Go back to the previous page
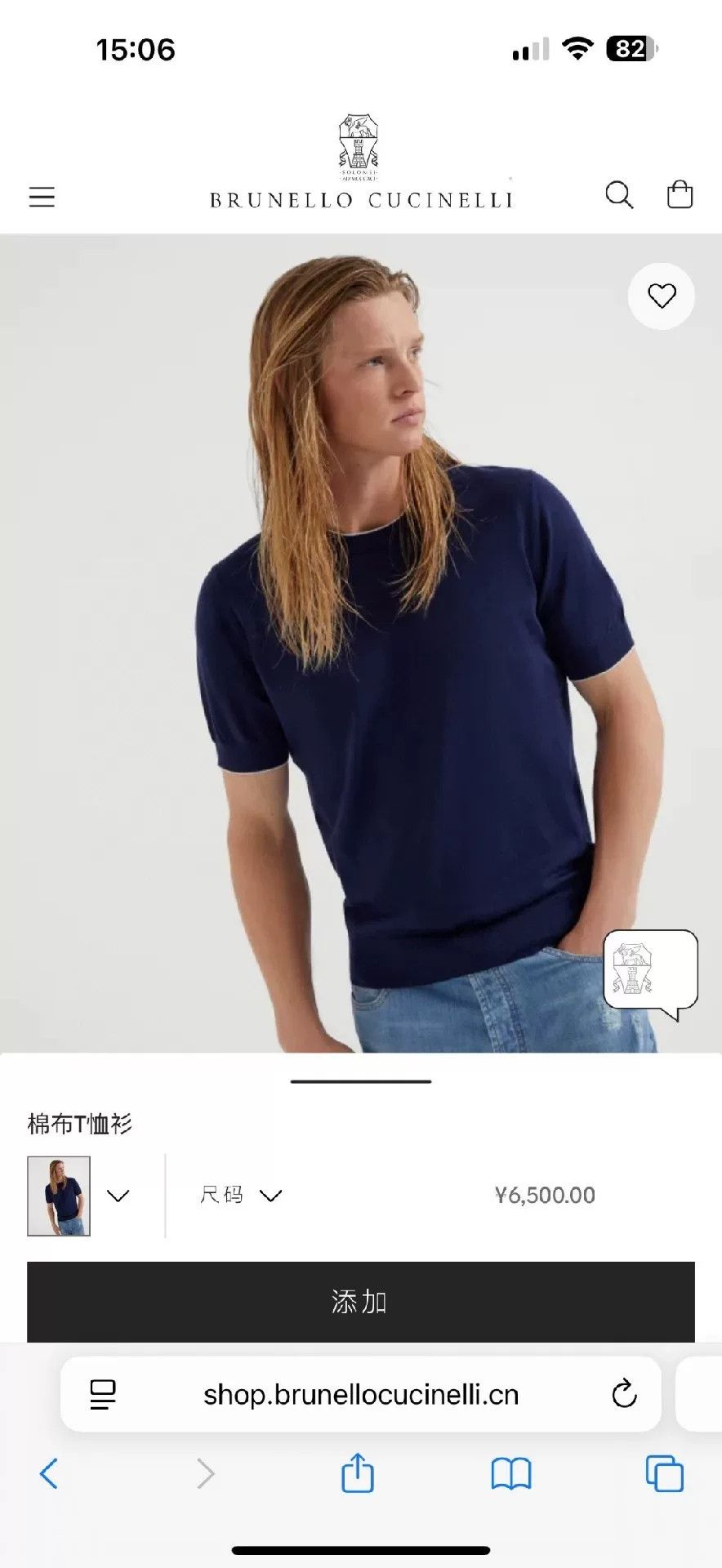 49,1473
